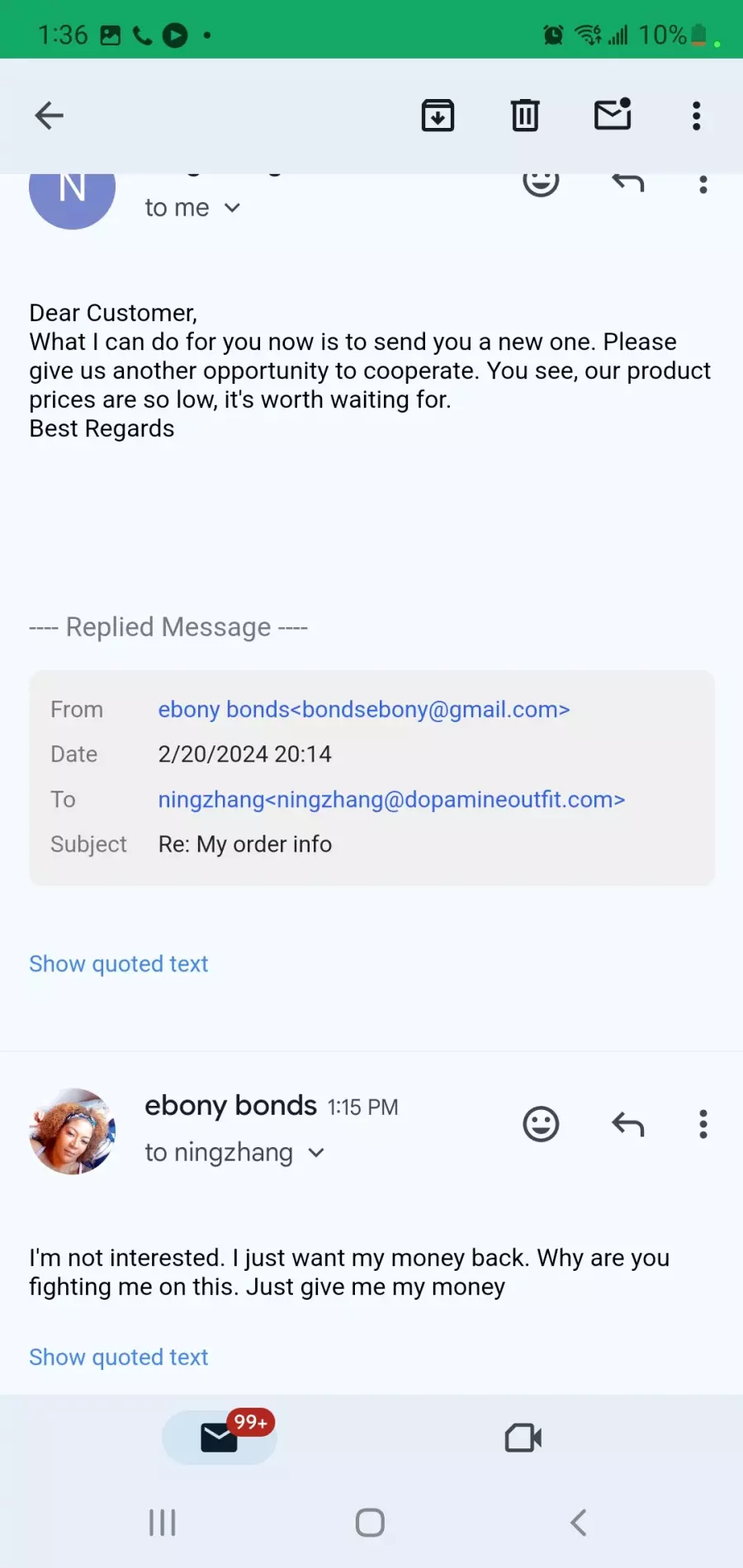Open the bondsebony@gmail.com sender link
Image resolution: width=743 pixels, height=1568 pixels.
364,710
